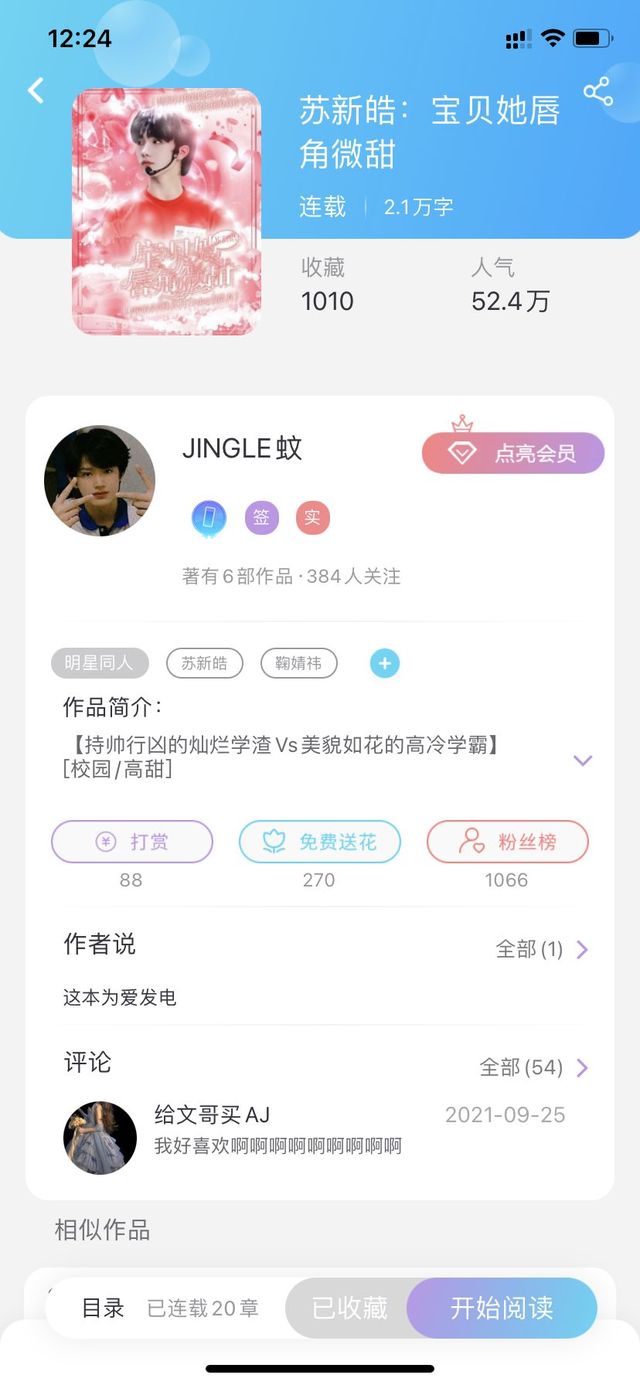Tap the 点亮会员 membership button
640x1385 pixels.
[513, 453]
